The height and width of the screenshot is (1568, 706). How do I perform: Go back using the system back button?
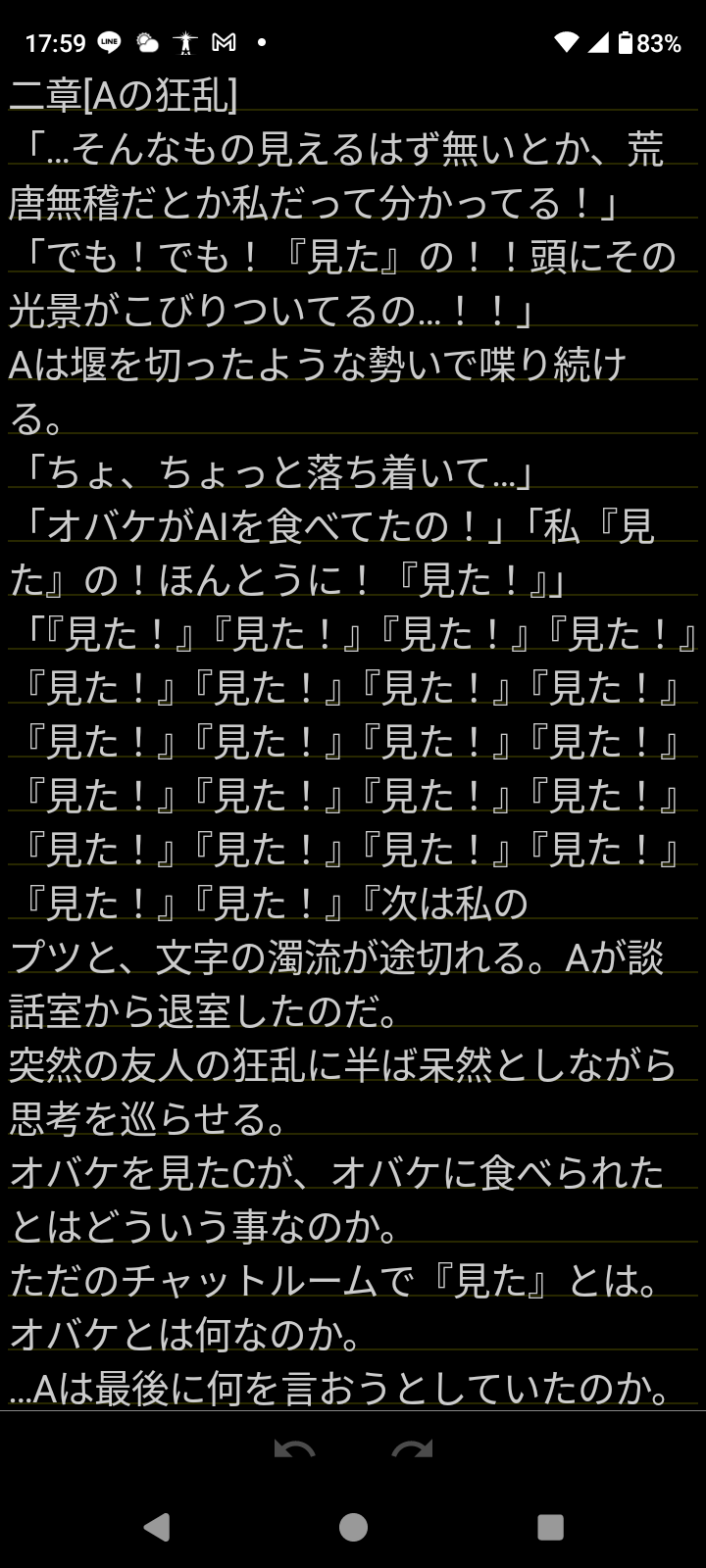click(157, 1527)
